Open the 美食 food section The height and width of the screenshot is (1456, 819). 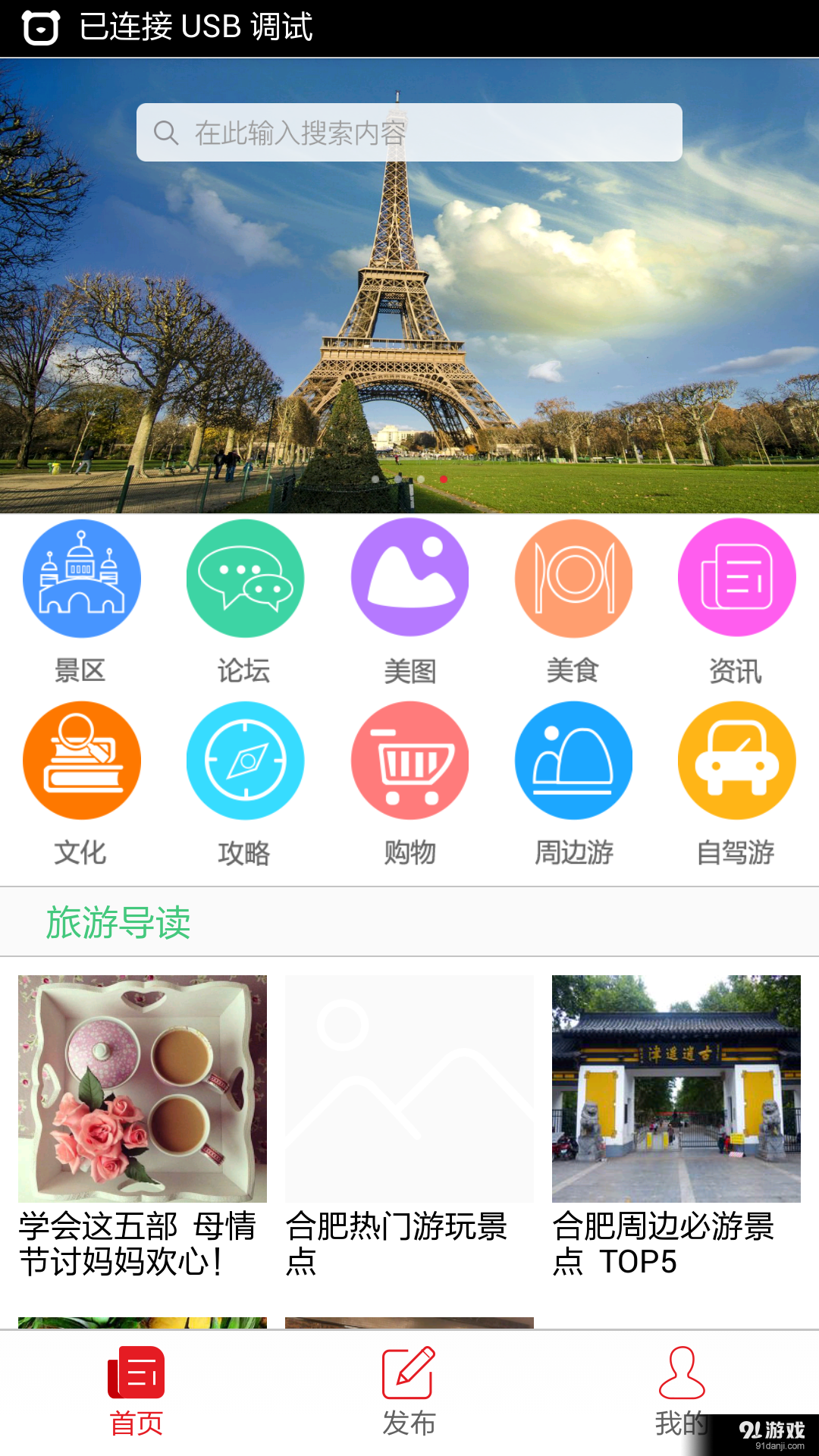click(573, 578)
